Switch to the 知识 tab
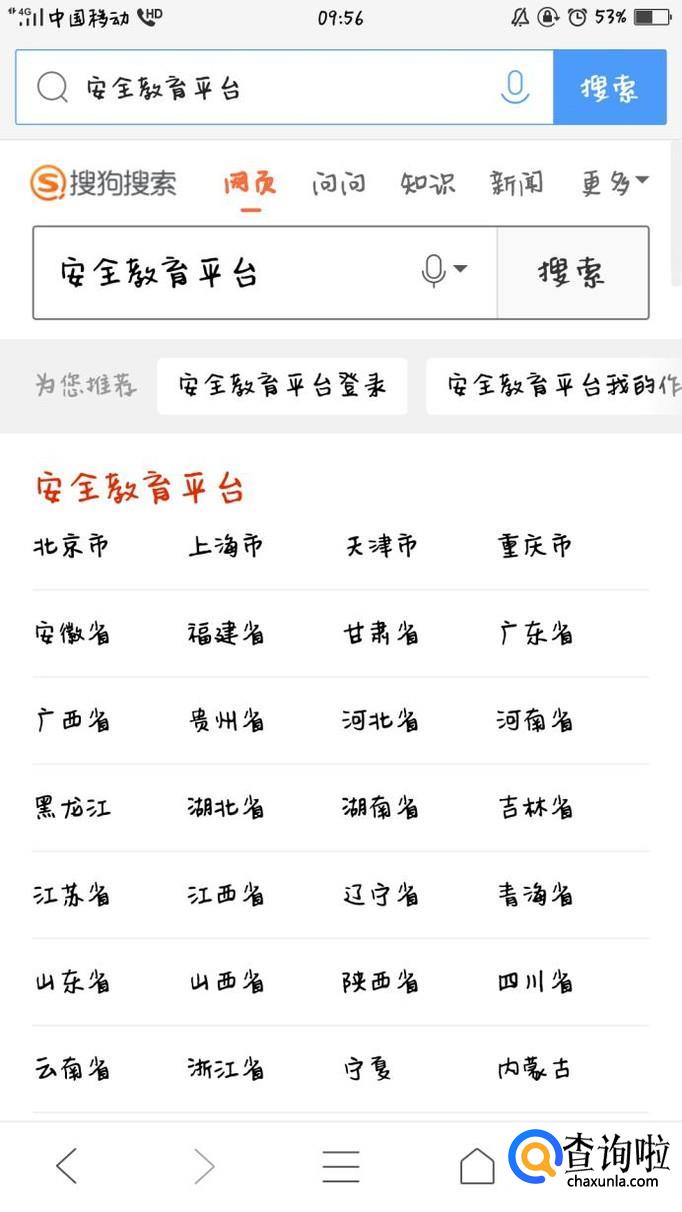682x1212 pixels. tap(428, 183)
